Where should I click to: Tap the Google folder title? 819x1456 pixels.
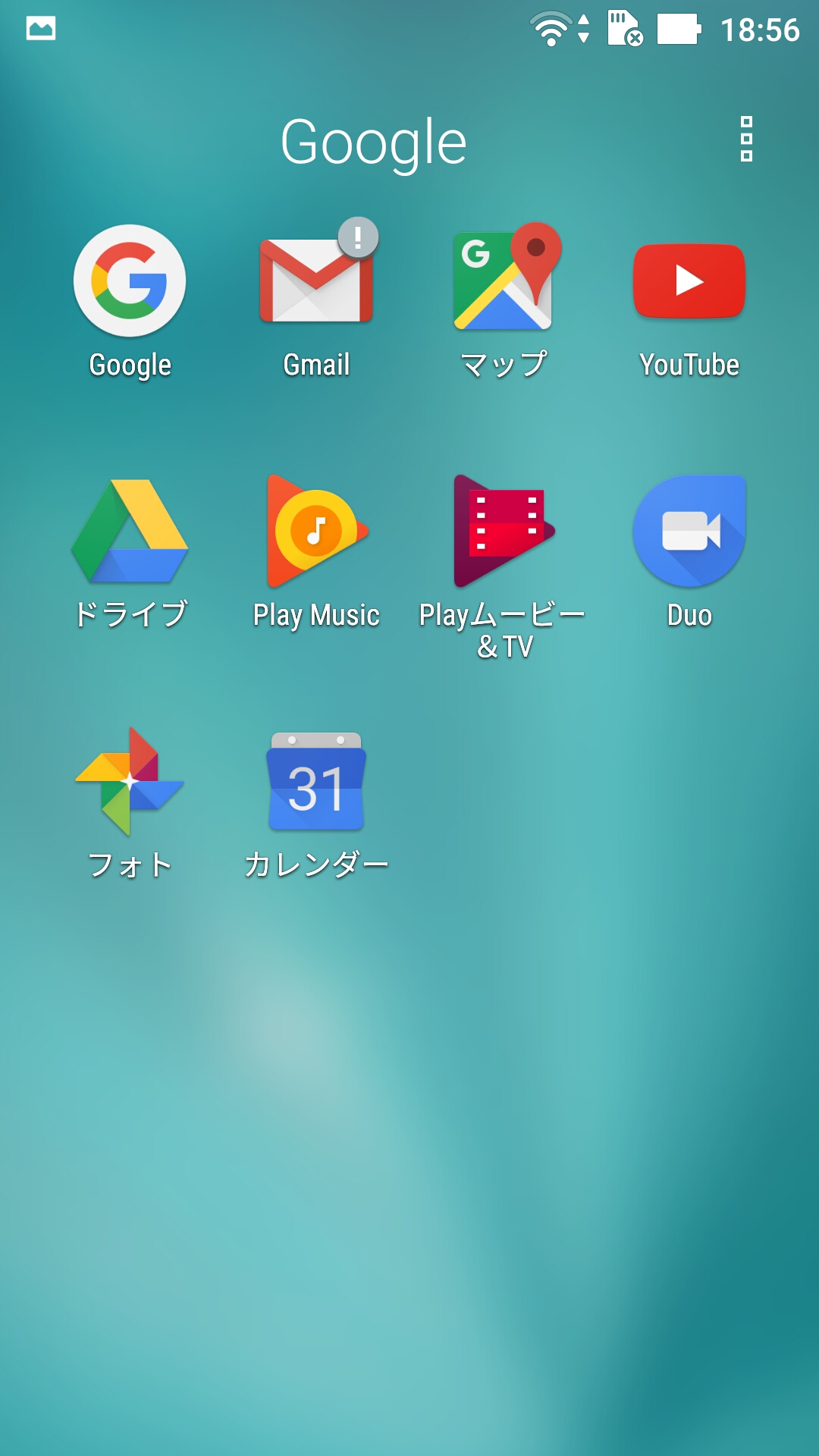coord(373,141)
